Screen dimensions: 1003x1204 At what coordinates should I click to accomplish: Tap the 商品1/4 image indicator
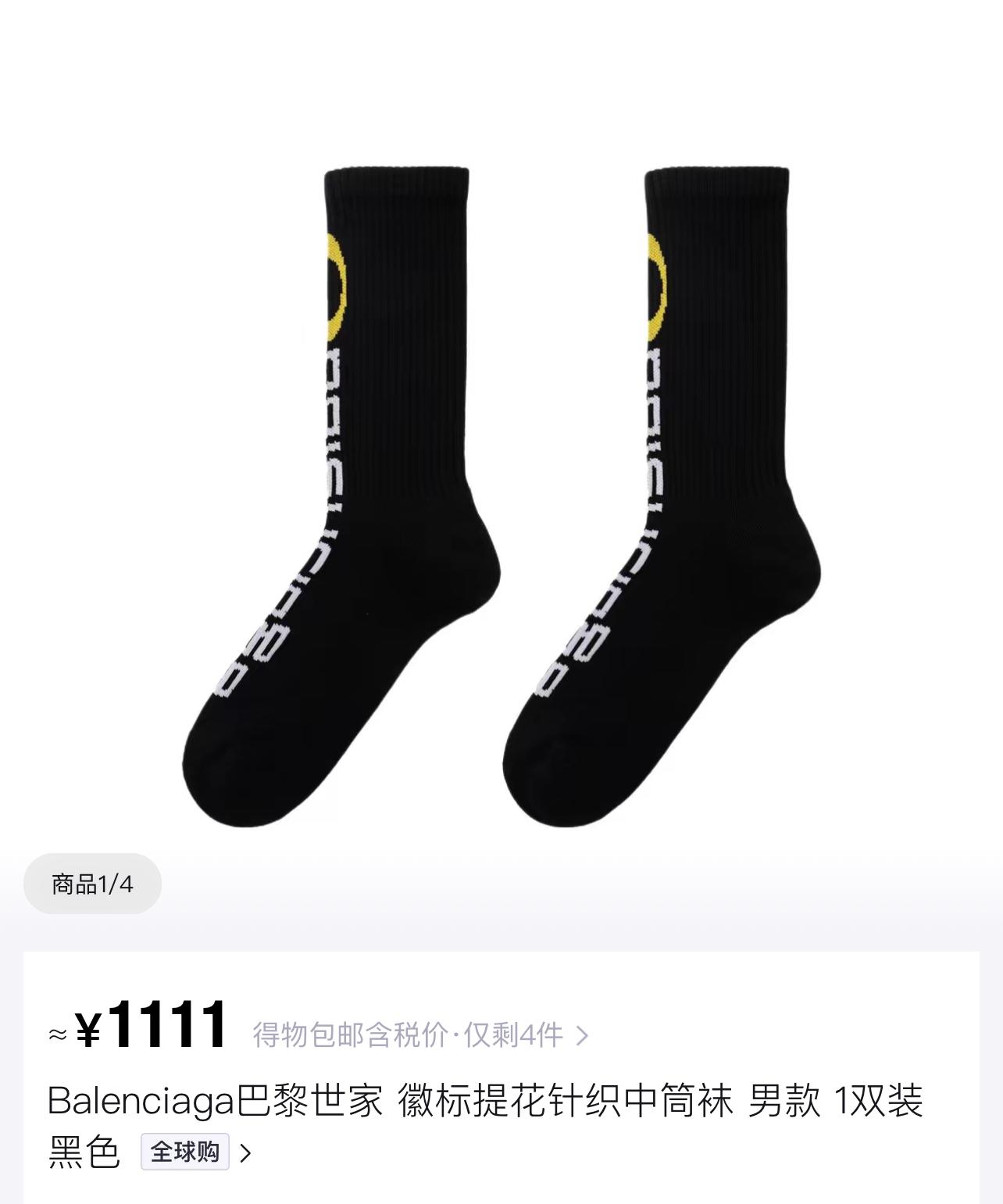(92, 884)
